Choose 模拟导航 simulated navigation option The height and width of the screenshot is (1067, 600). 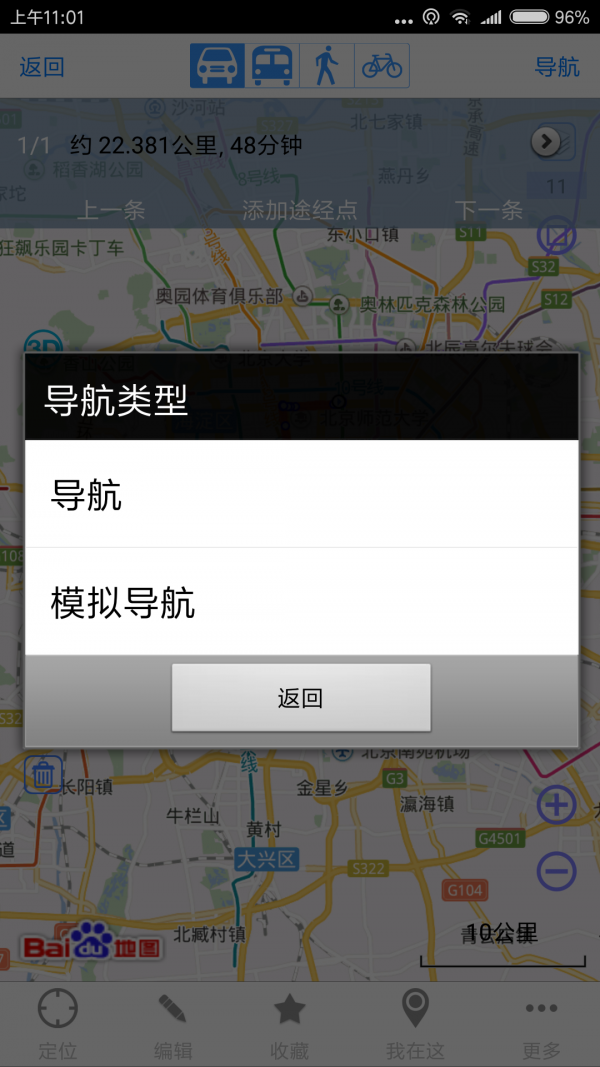pos(300,603)
